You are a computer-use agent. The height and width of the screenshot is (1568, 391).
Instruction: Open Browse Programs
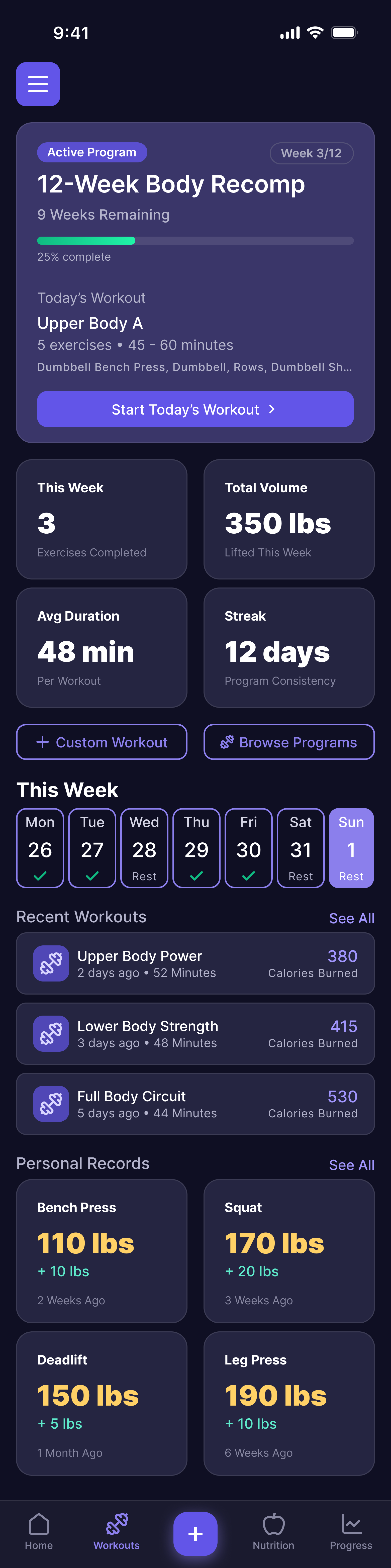click(289, 742)
